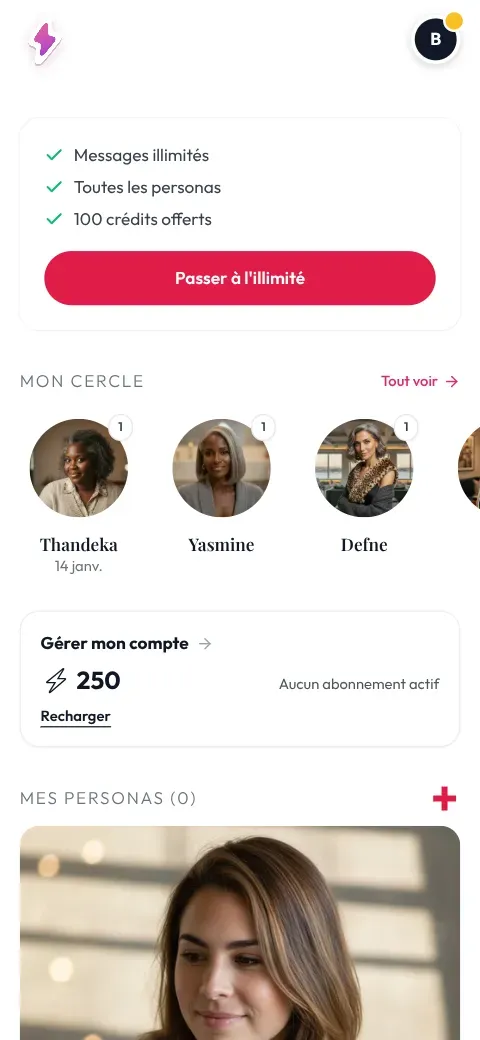Open the profile avatar labeled B
The height and width of the screenshot is (1040, 480).
tap(436, 39)
